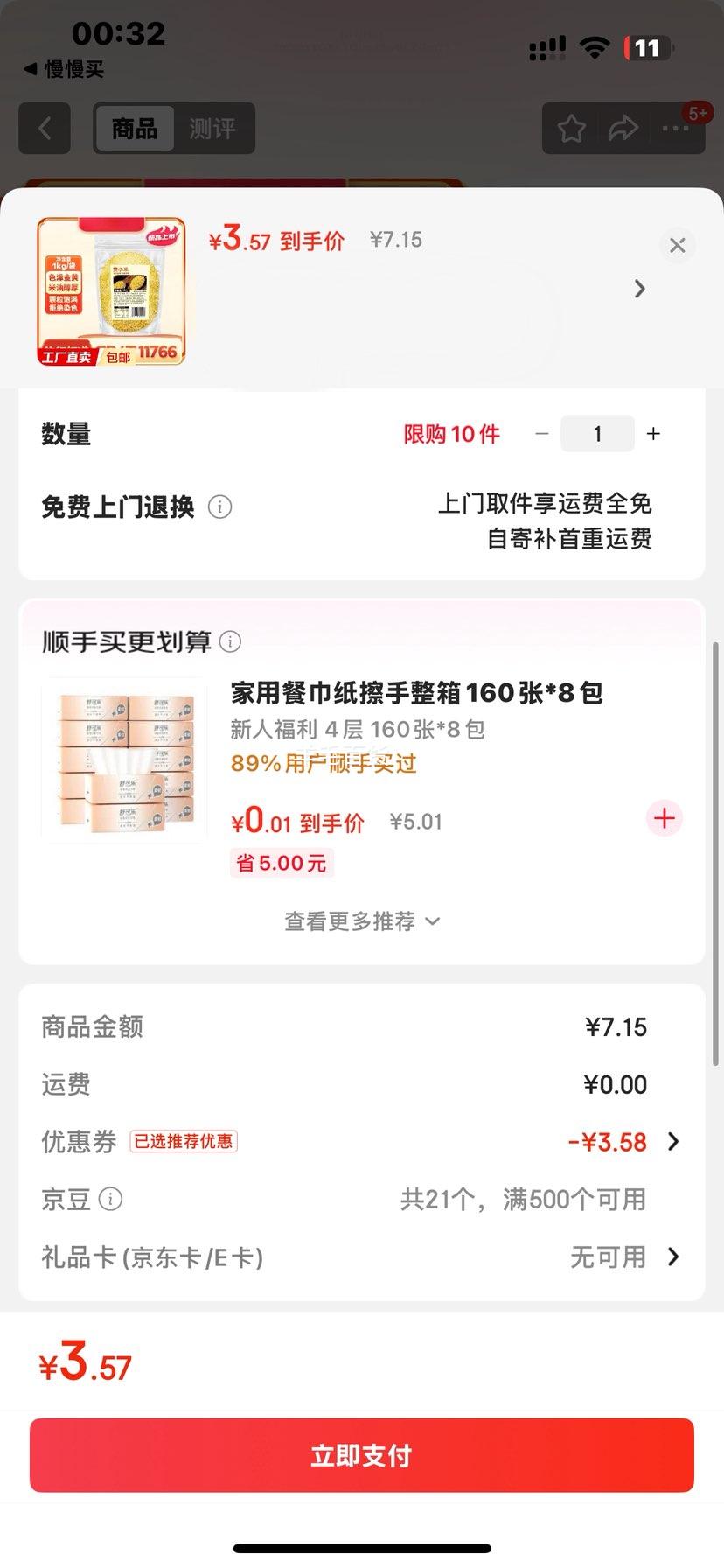Show info about 免费上门退换

click(220, 507)
